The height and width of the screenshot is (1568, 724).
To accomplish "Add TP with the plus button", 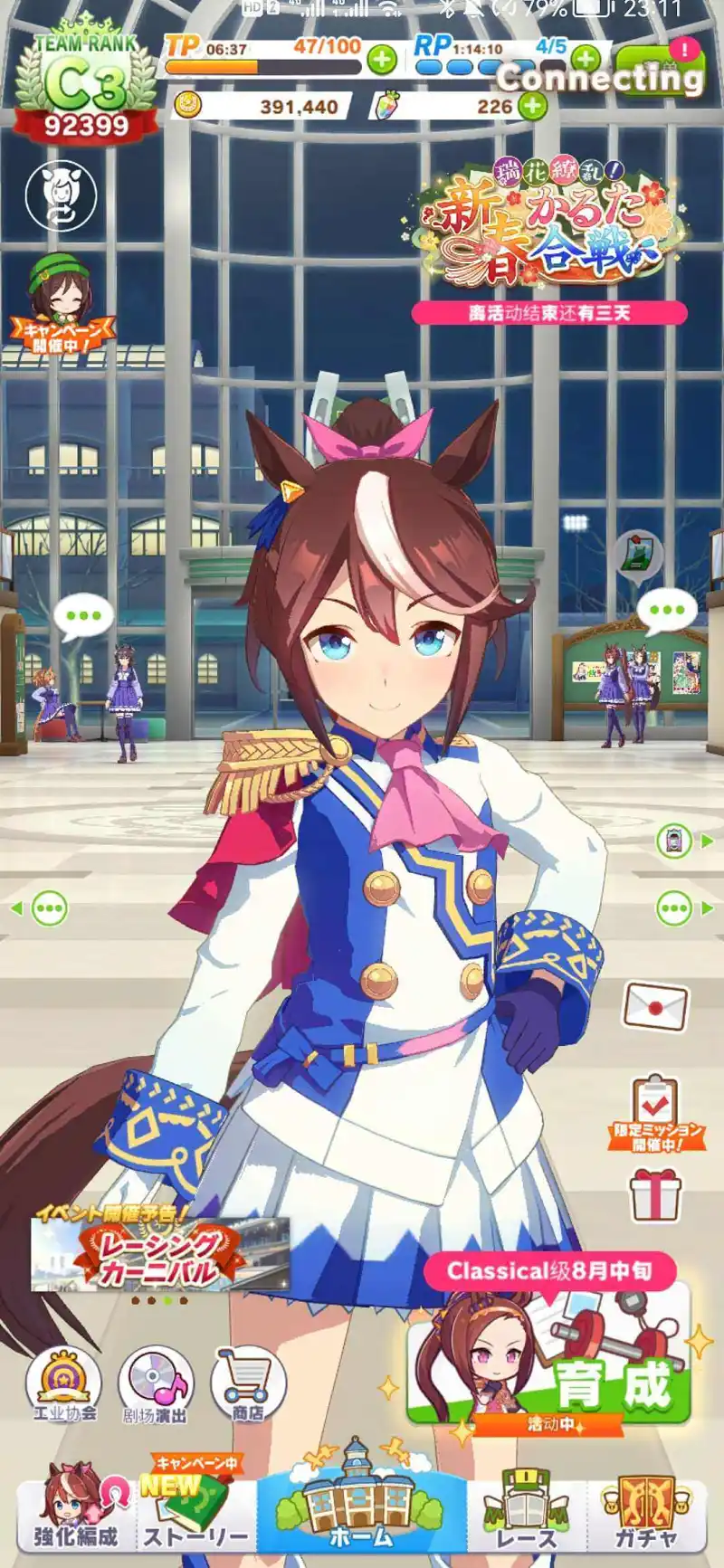I will 382,61.
